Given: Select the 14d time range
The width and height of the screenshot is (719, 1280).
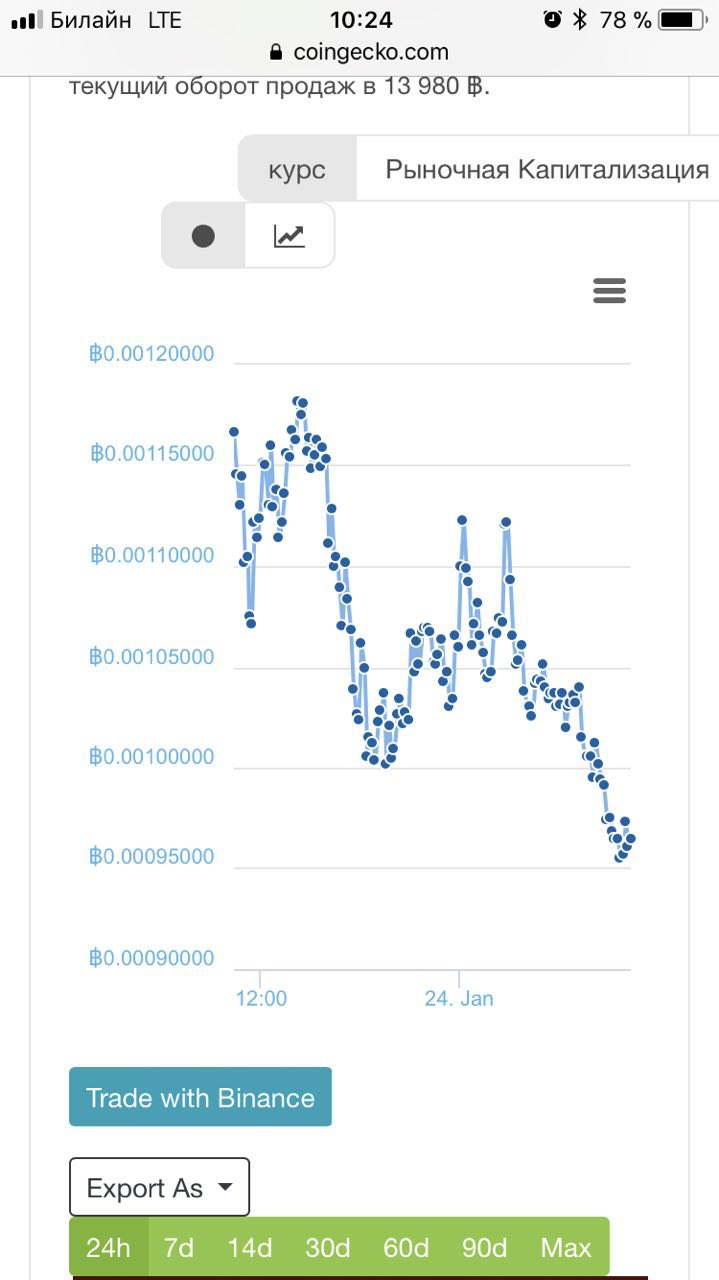Looking at the screenshot, I should tap(250, 1247).
